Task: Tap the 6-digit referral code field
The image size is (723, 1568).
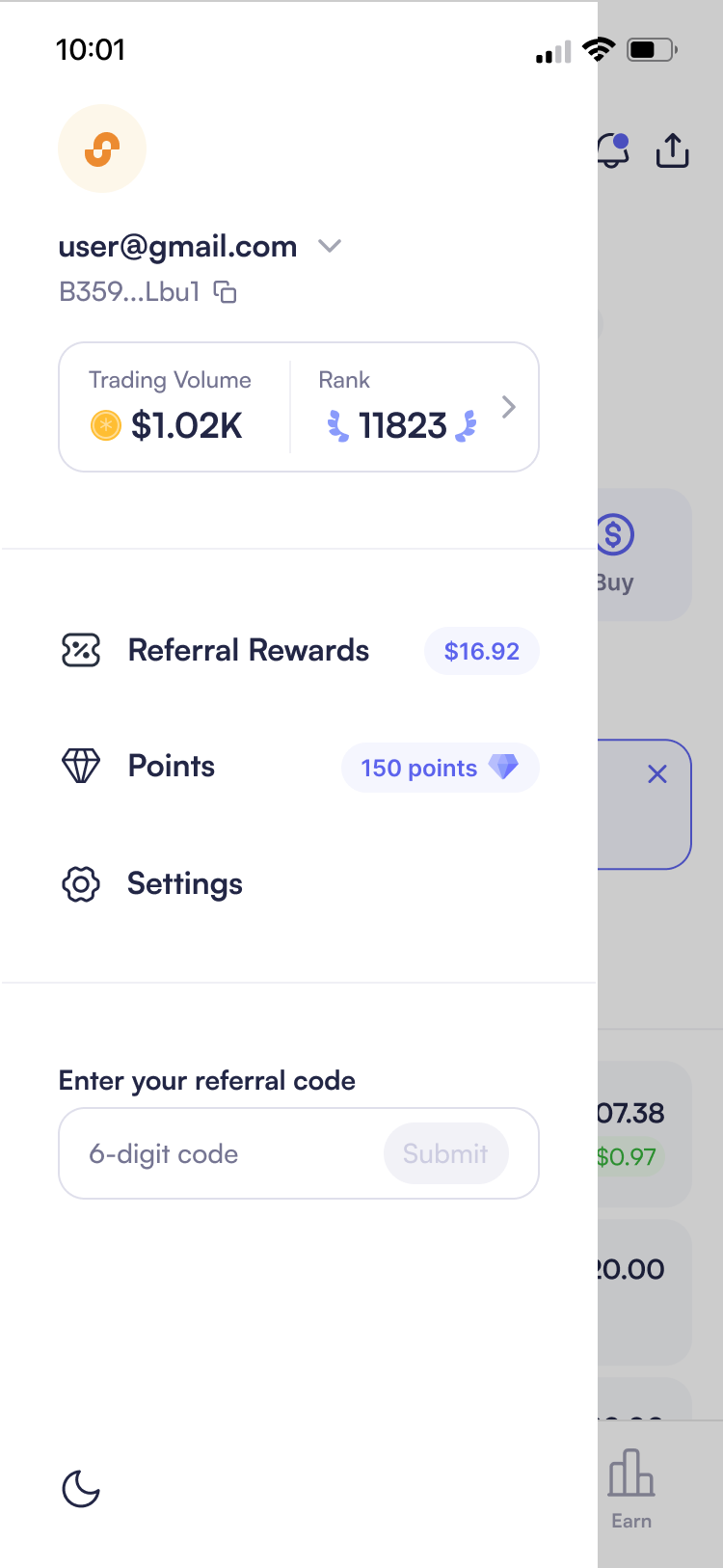Action: 222,1153
